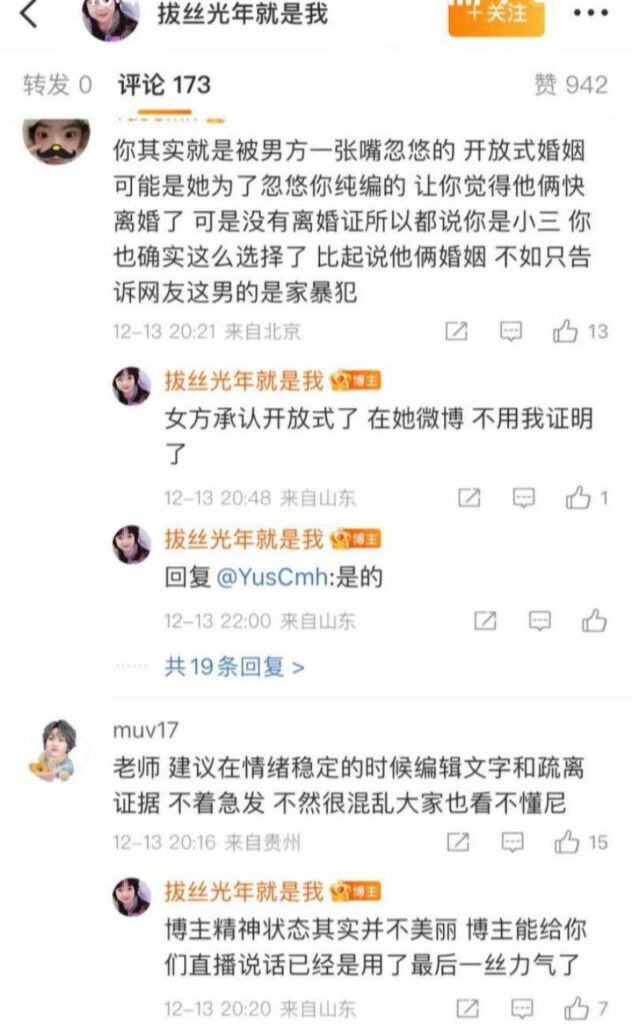Image resolution: width=632 pixels, height=1024 pixels.
Task: Like muv17's comment with 15 likes
Action: tap(567, 843)
